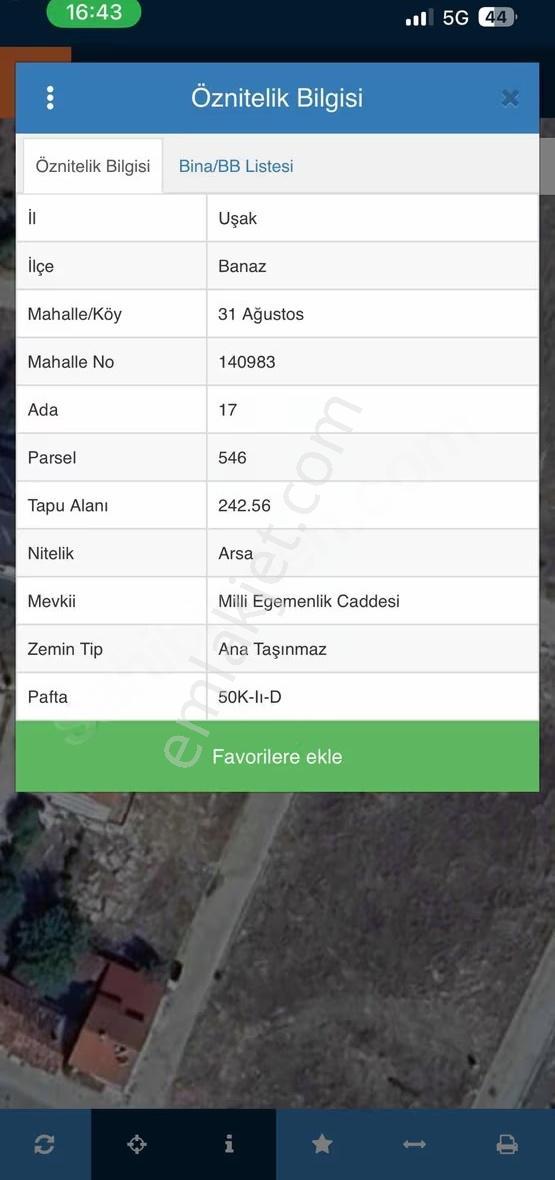The width and height of the screenshot is (555, 1180).
Task: Tap the double-arrow measure icon
Action: 414,1145
